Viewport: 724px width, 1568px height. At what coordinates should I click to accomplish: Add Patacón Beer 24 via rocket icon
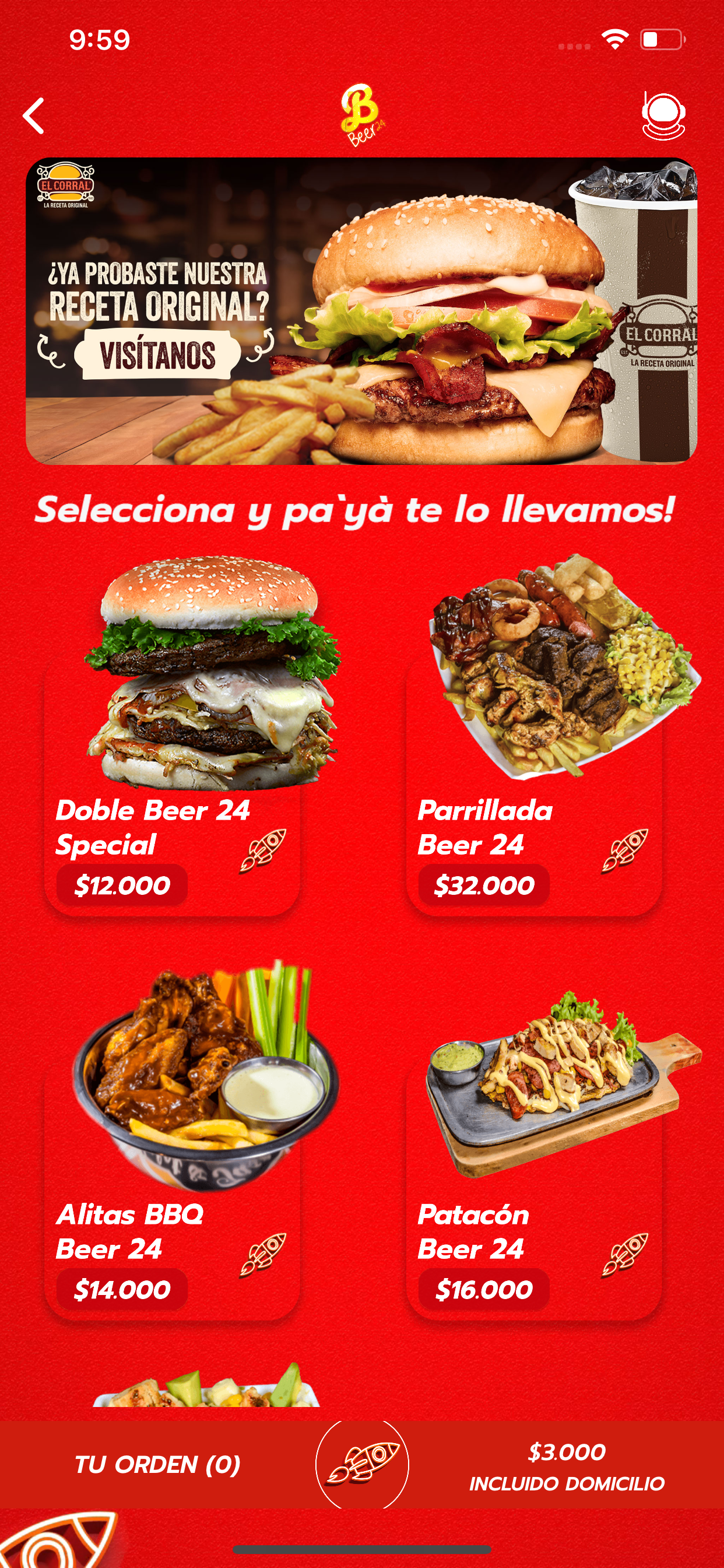coord(625,1255)
